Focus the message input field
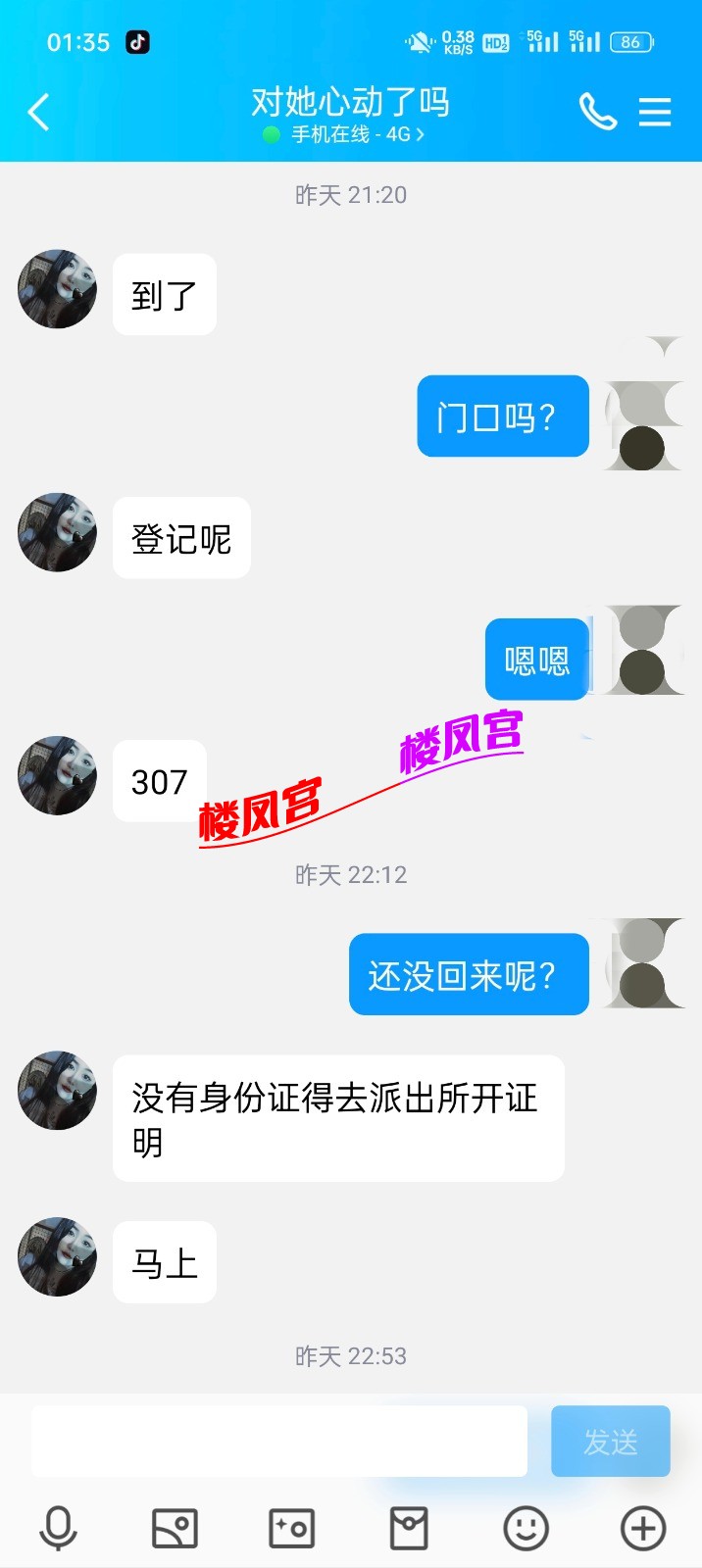Image resolution: width=702 pixels, height=1568 pixels. coord(279,1441)
